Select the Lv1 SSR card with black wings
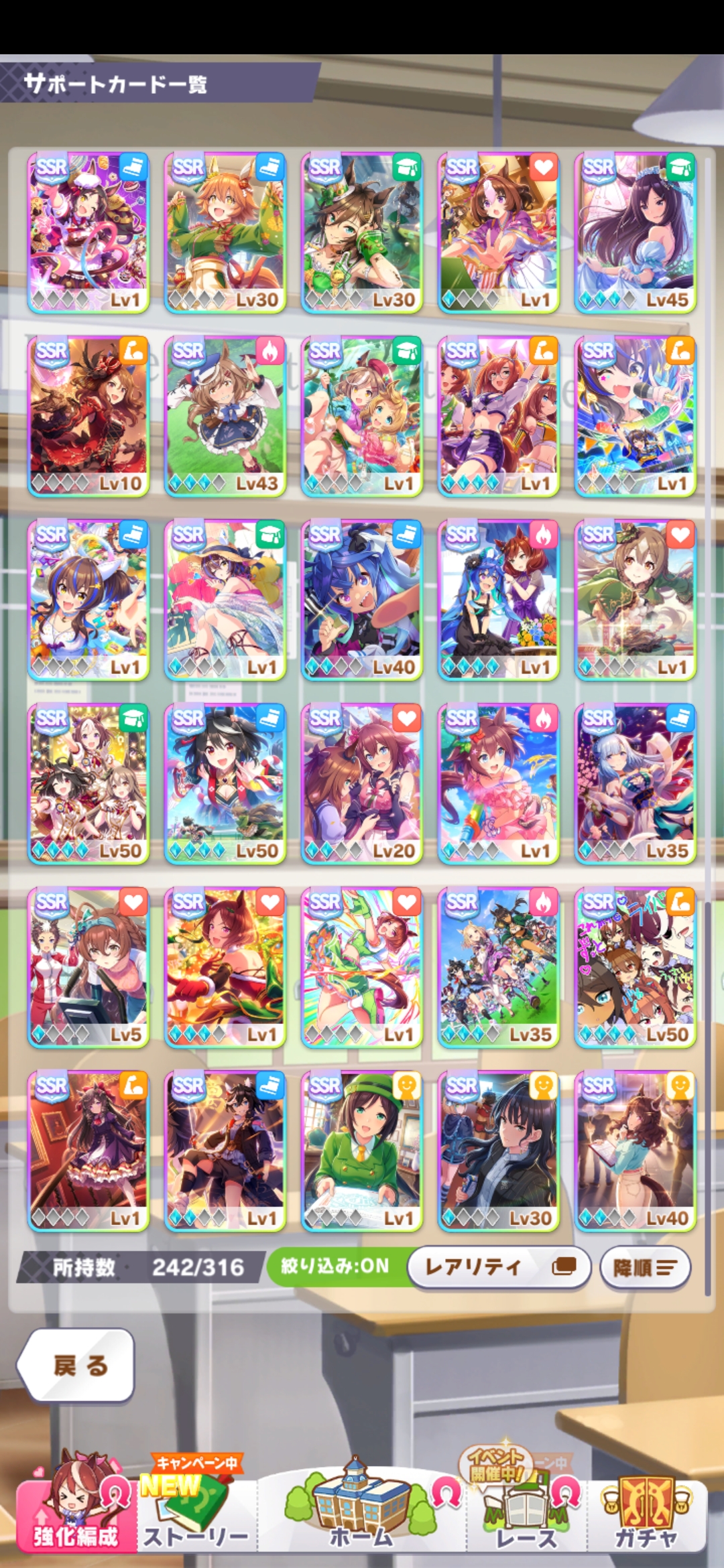 pos(225,1151)
